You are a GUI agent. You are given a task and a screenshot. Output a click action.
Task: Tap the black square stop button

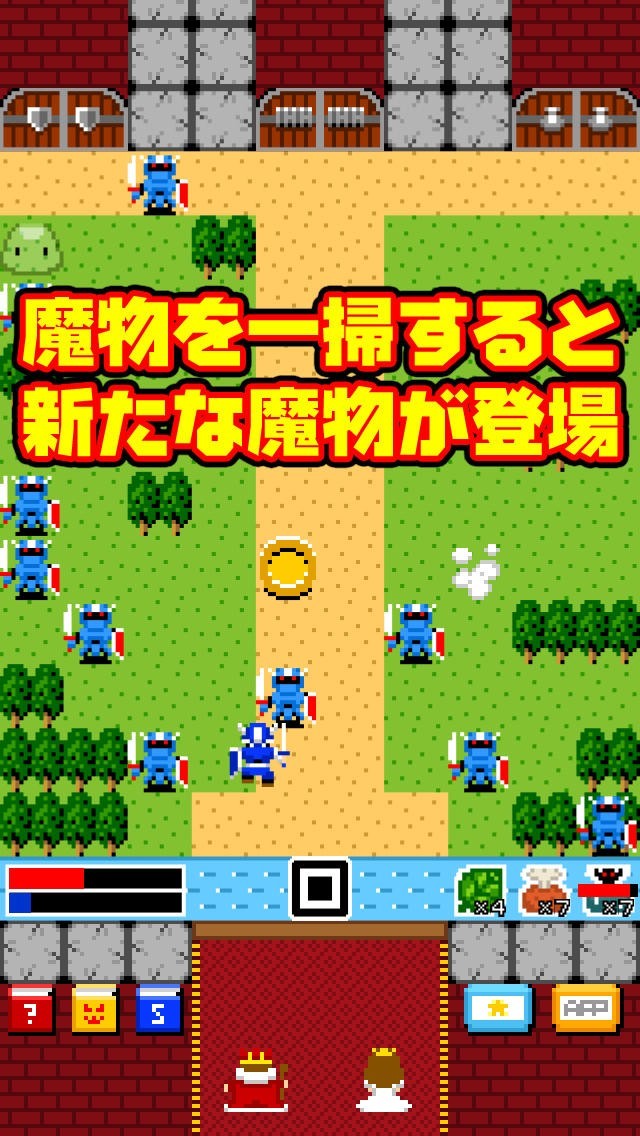pos(320,888)
